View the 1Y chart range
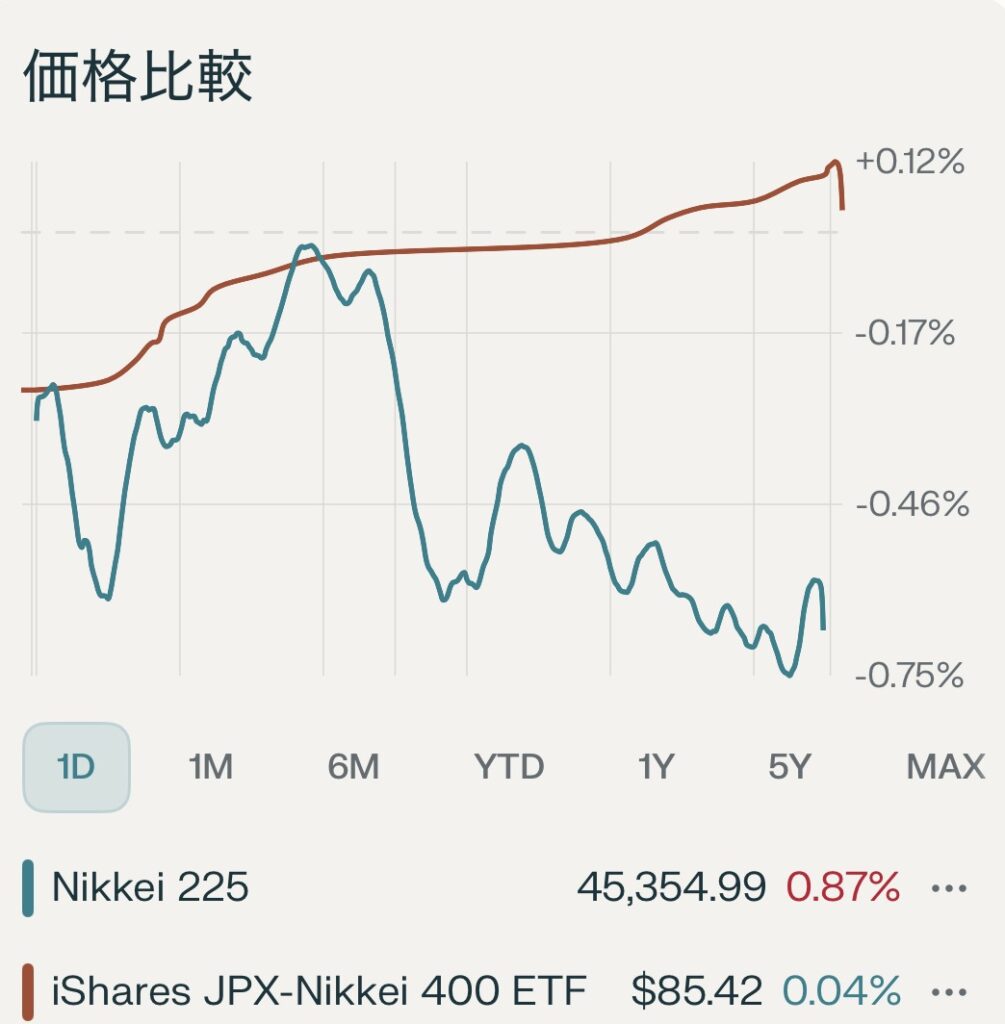This screenshot has width=1005, height=1024. coord(655,767)
